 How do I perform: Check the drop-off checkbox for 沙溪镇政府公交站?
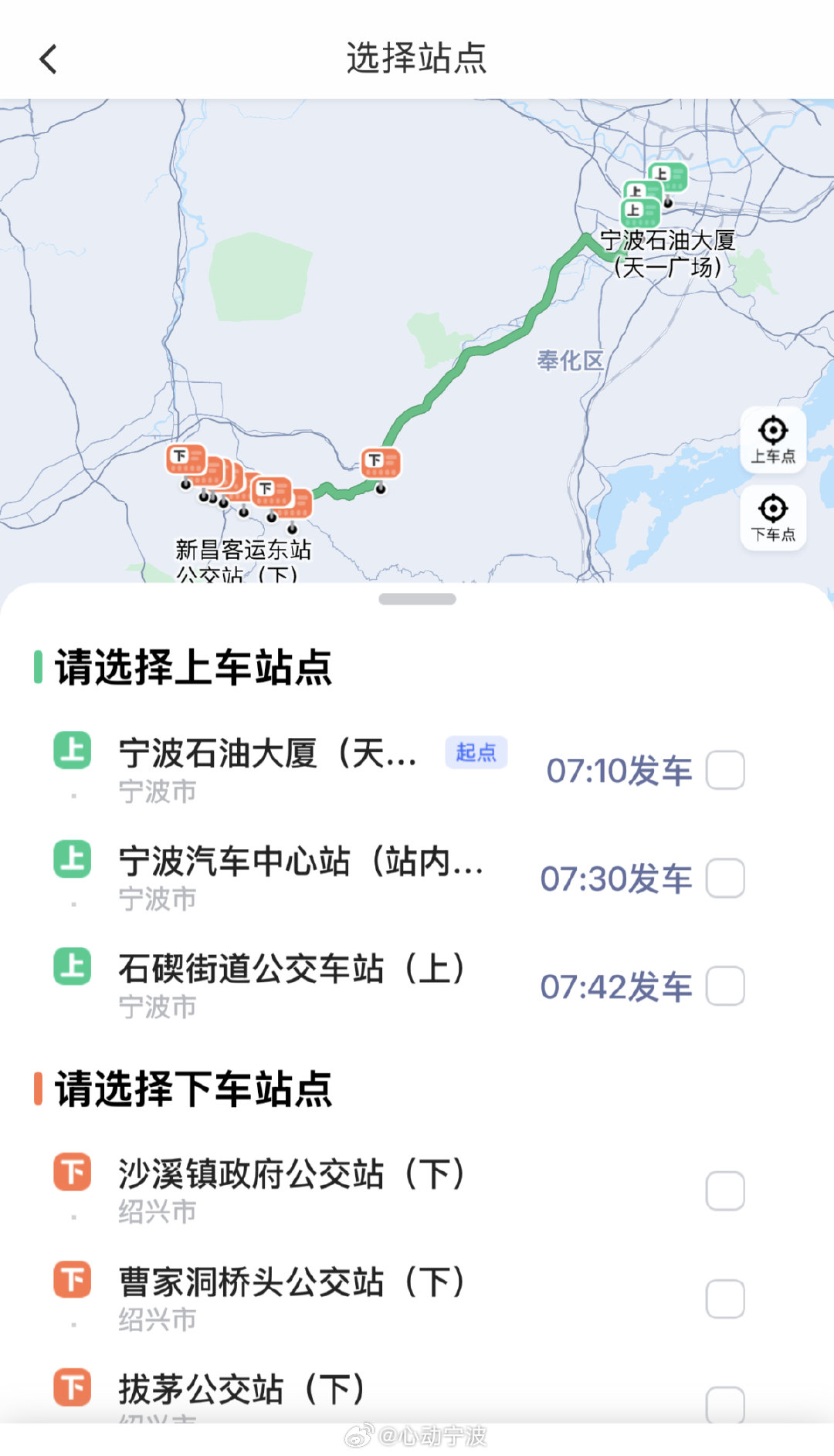724,1190
